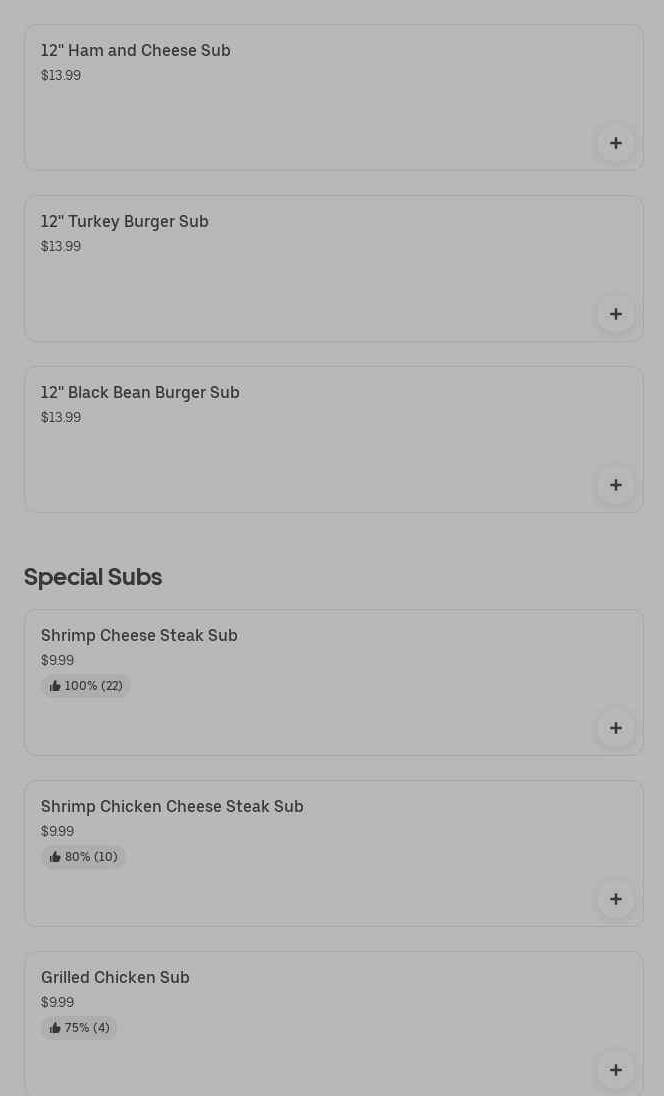Add Shrimp Chicken Cheese Steak Sub to cart

click(x=615, y=899)
